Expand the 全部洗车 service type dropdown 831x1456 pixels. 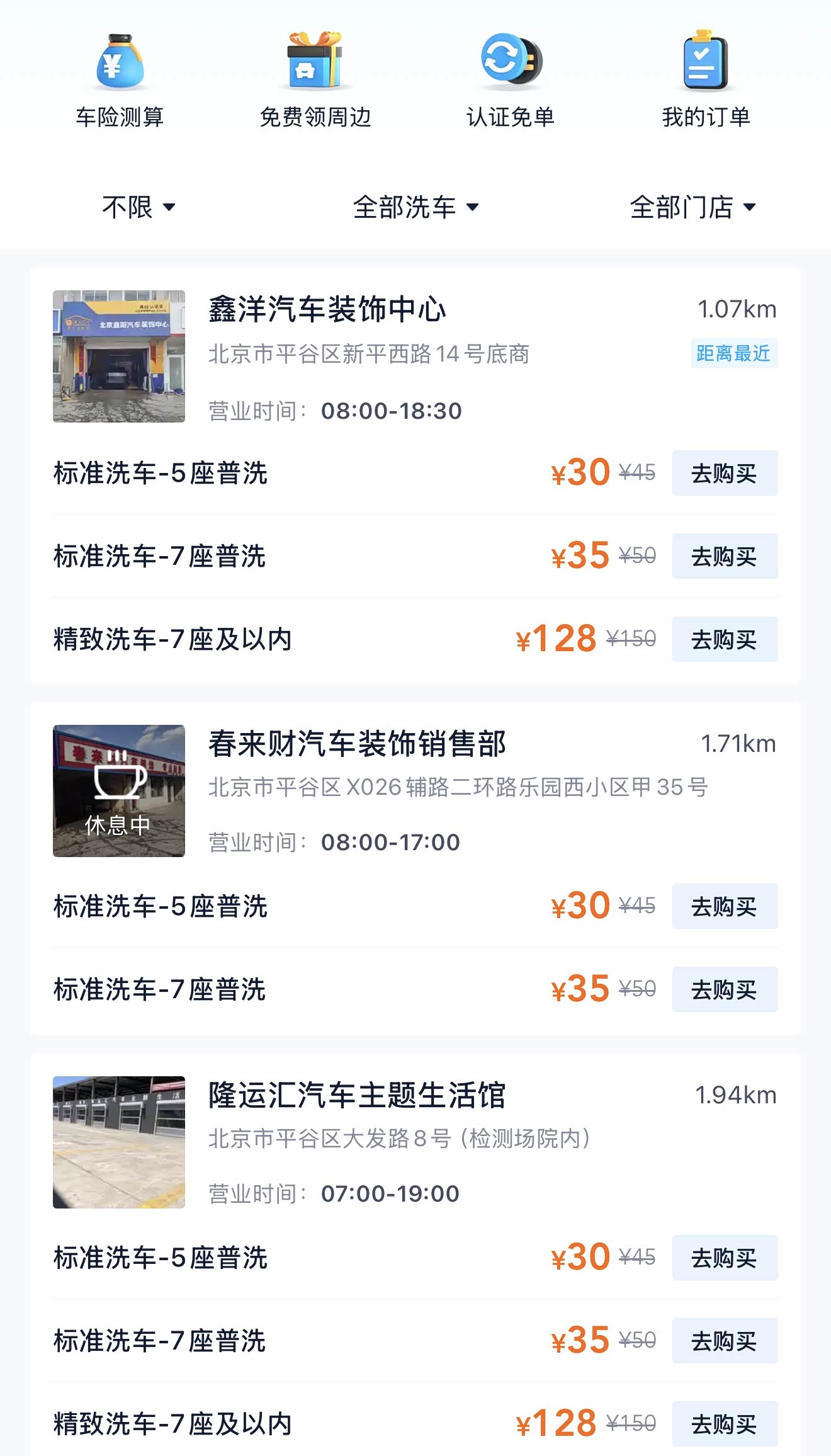[x=415, y=207]
